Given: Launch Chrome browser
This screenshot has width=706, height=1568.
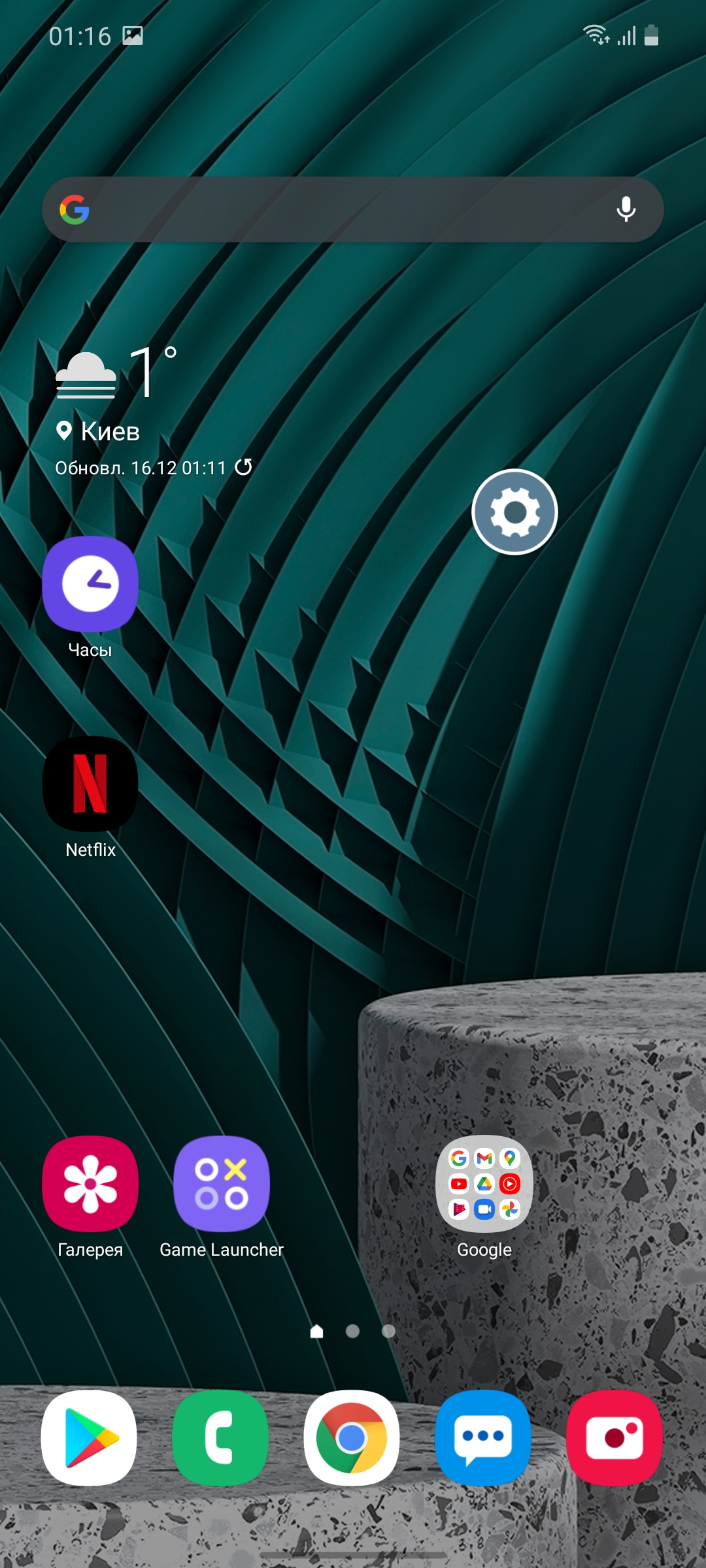Looking at the screenshot, I should coord(352,1437).
